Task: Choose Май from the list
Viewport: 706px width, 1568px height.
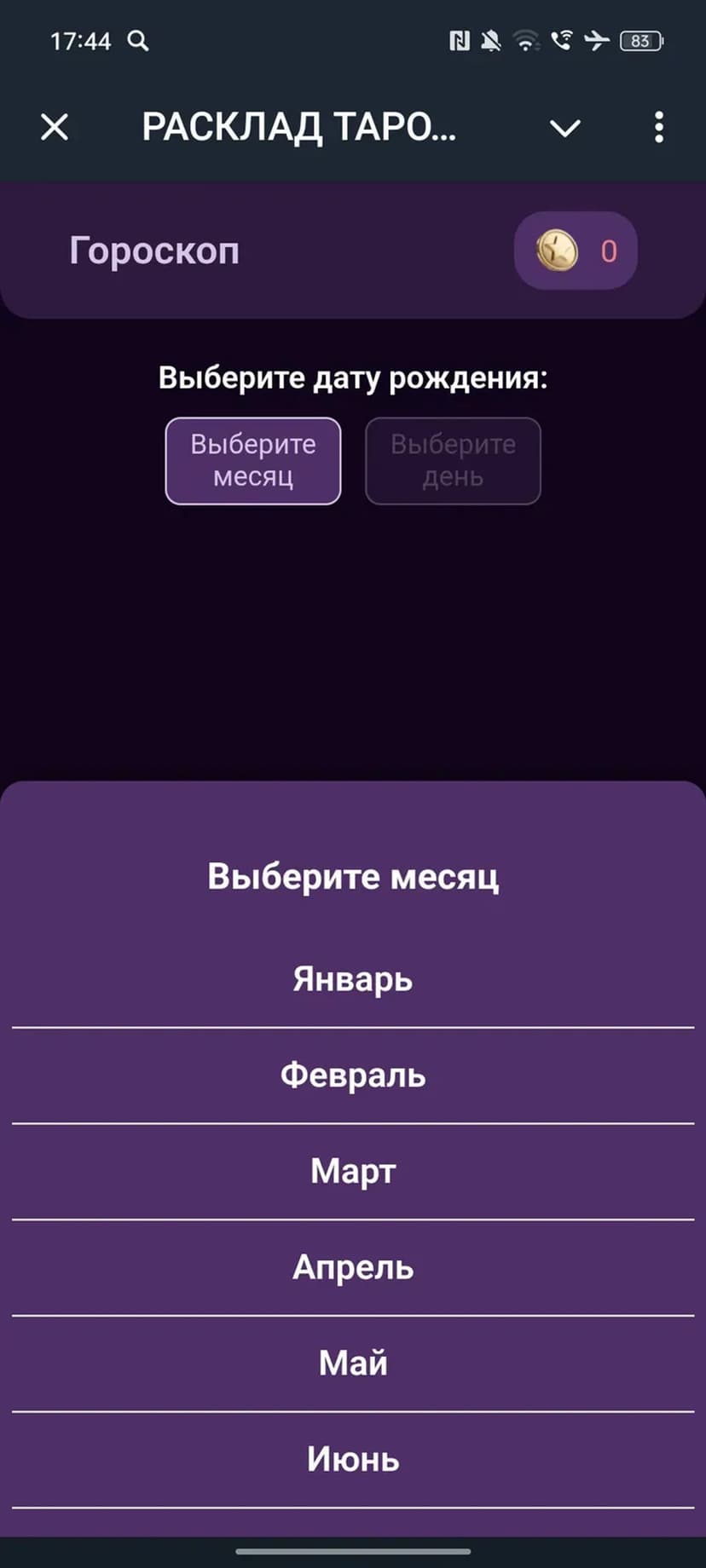Action: 353,1363
